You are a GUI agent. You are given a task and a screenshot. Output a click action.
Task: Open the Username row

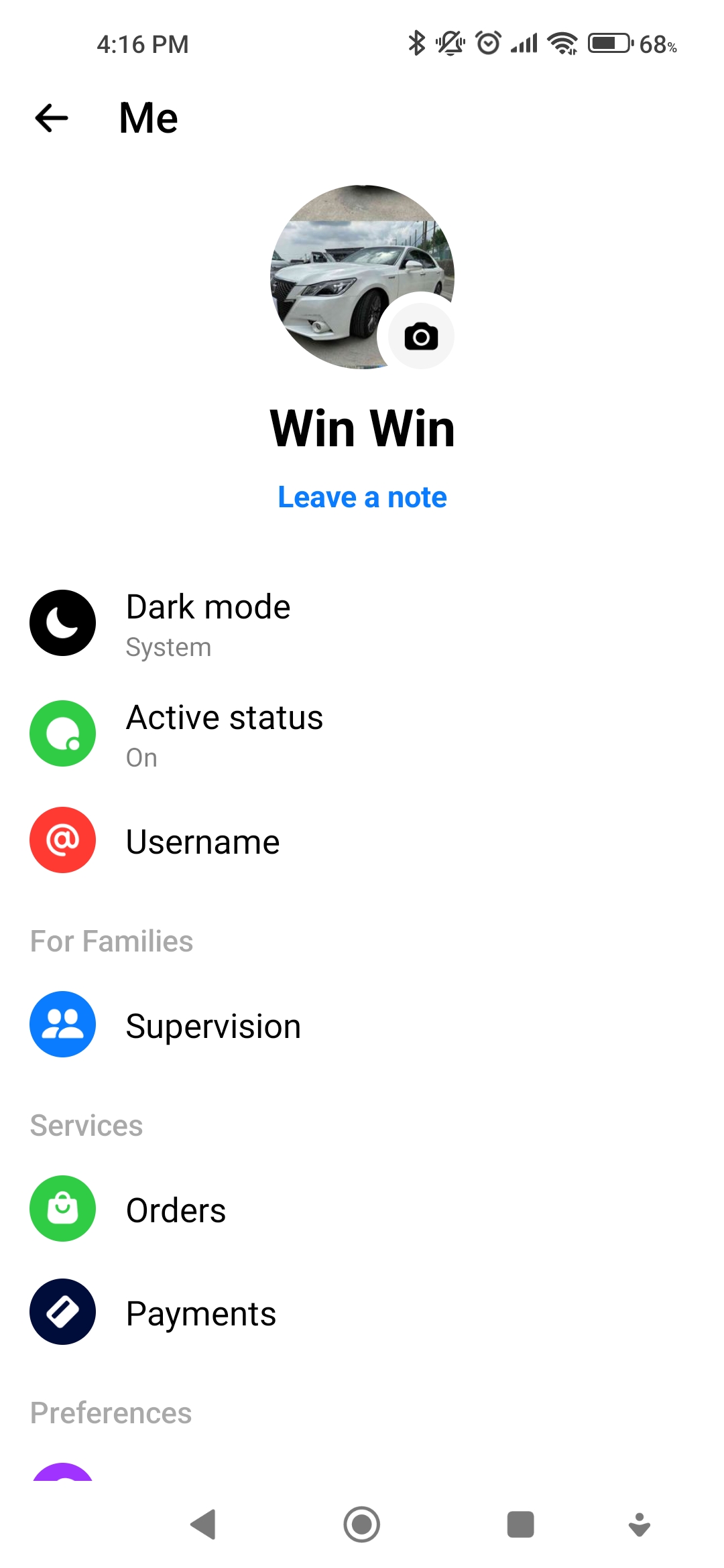pyautogui.click(x=362, y=840)
